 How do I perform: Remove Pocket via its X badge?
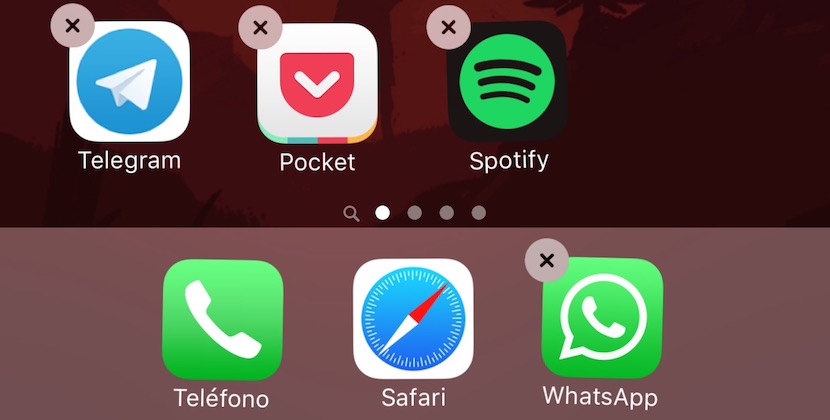(261, 27)
